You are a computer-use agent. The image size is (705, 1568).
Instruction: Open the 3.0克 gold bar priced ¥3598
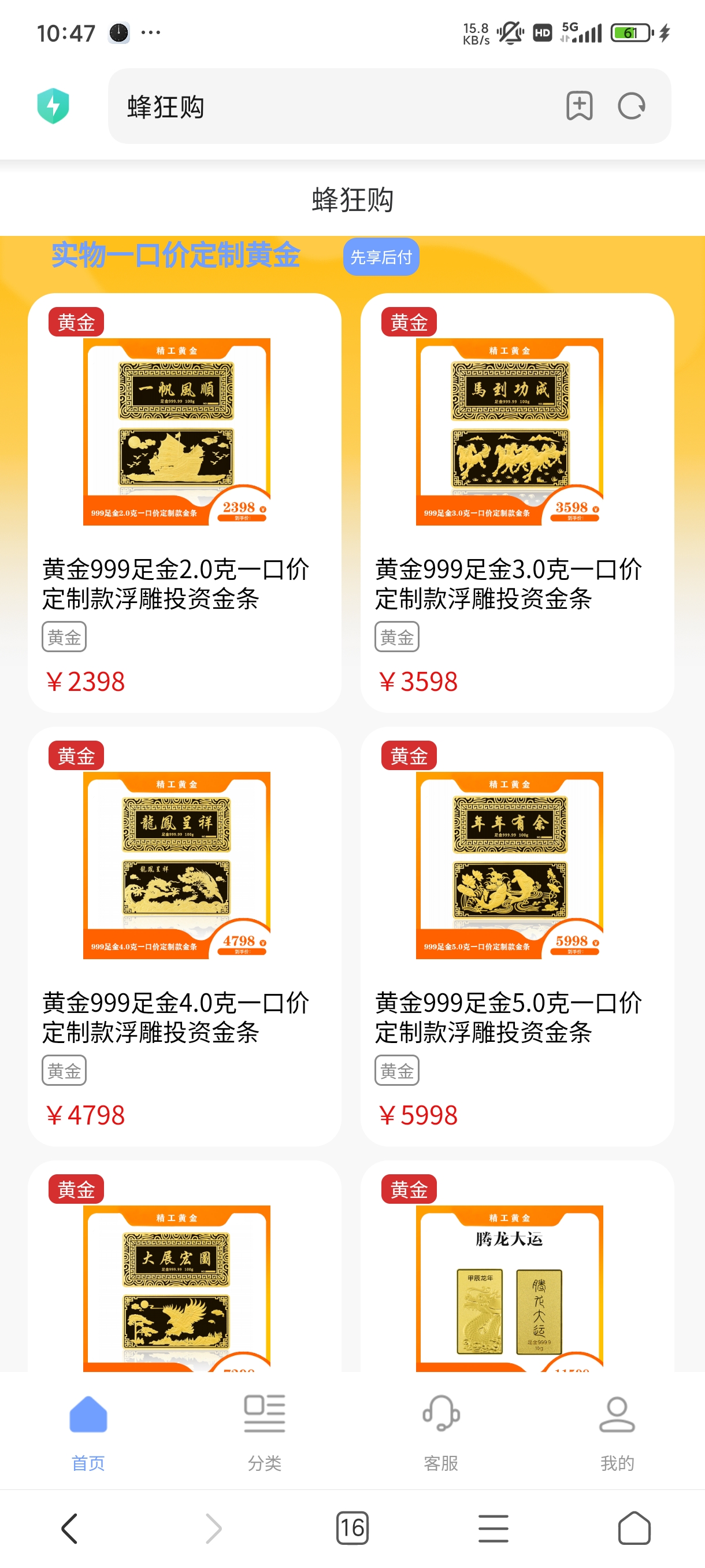(x=517, y=503)
